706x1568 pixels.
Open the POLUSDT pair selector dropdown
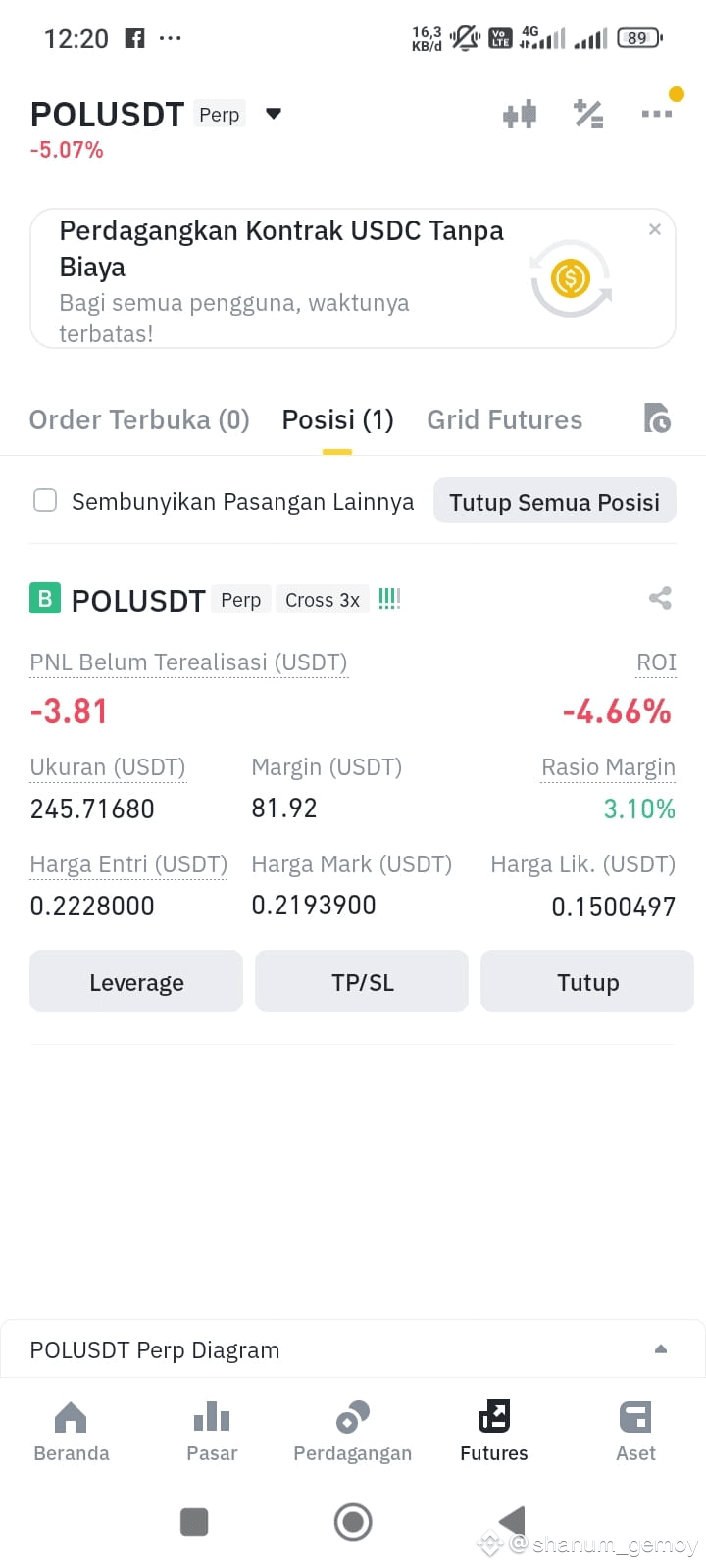click(273, 113)
